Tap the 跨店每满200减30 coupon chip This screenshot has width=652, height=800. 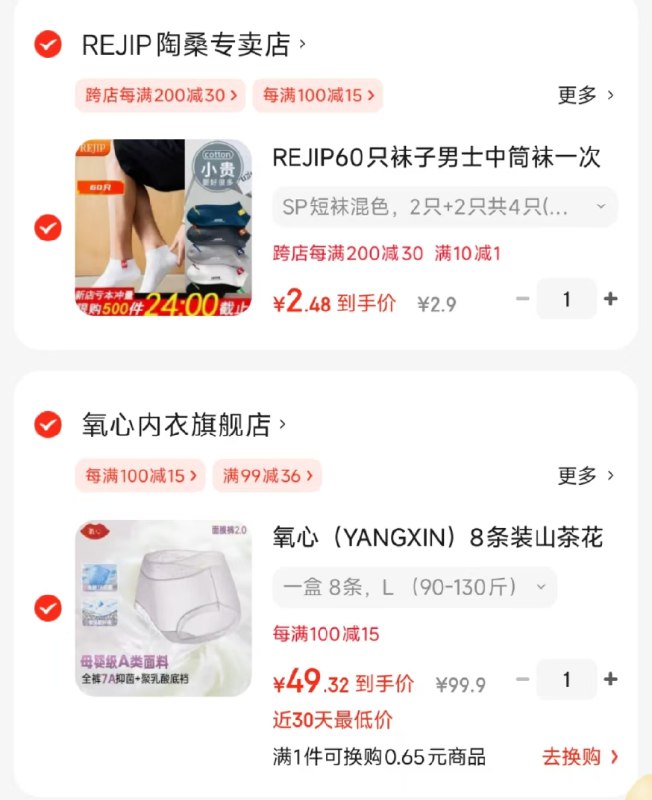(x=160, y=96)
